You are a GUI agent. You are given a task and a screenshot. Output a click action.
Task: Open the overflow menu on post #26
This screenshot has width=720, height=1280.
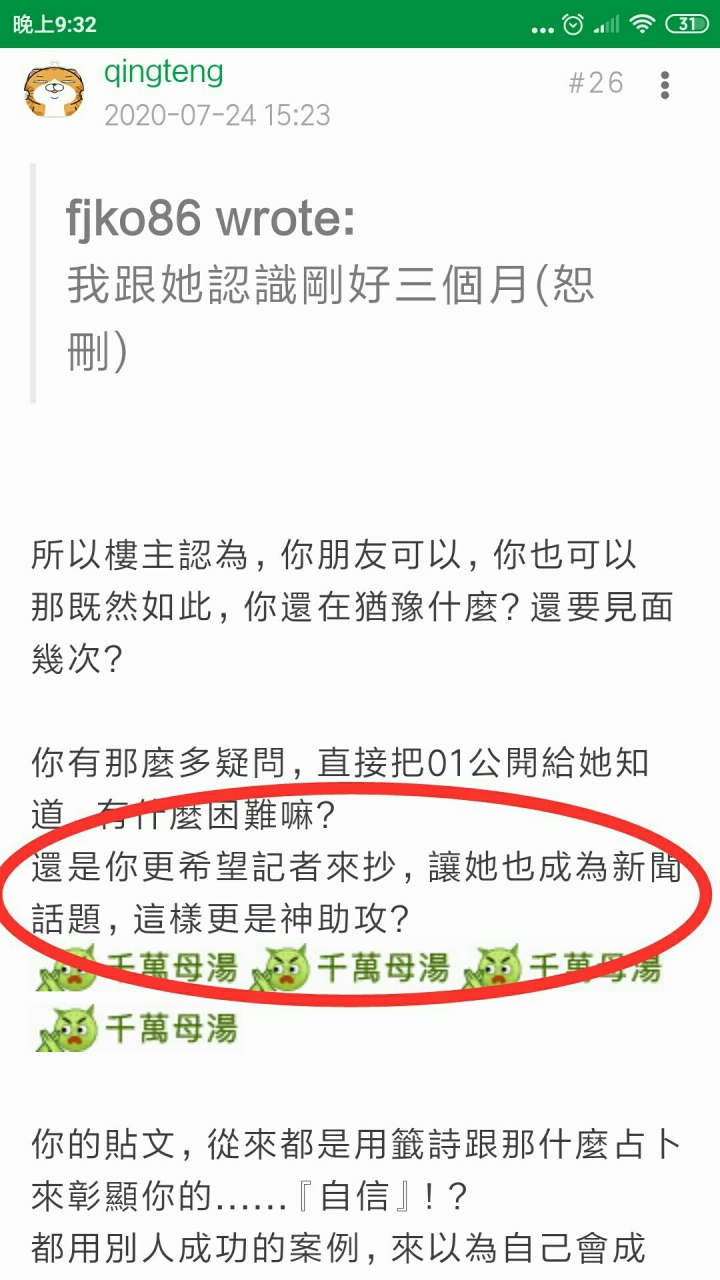coord(665,85)
